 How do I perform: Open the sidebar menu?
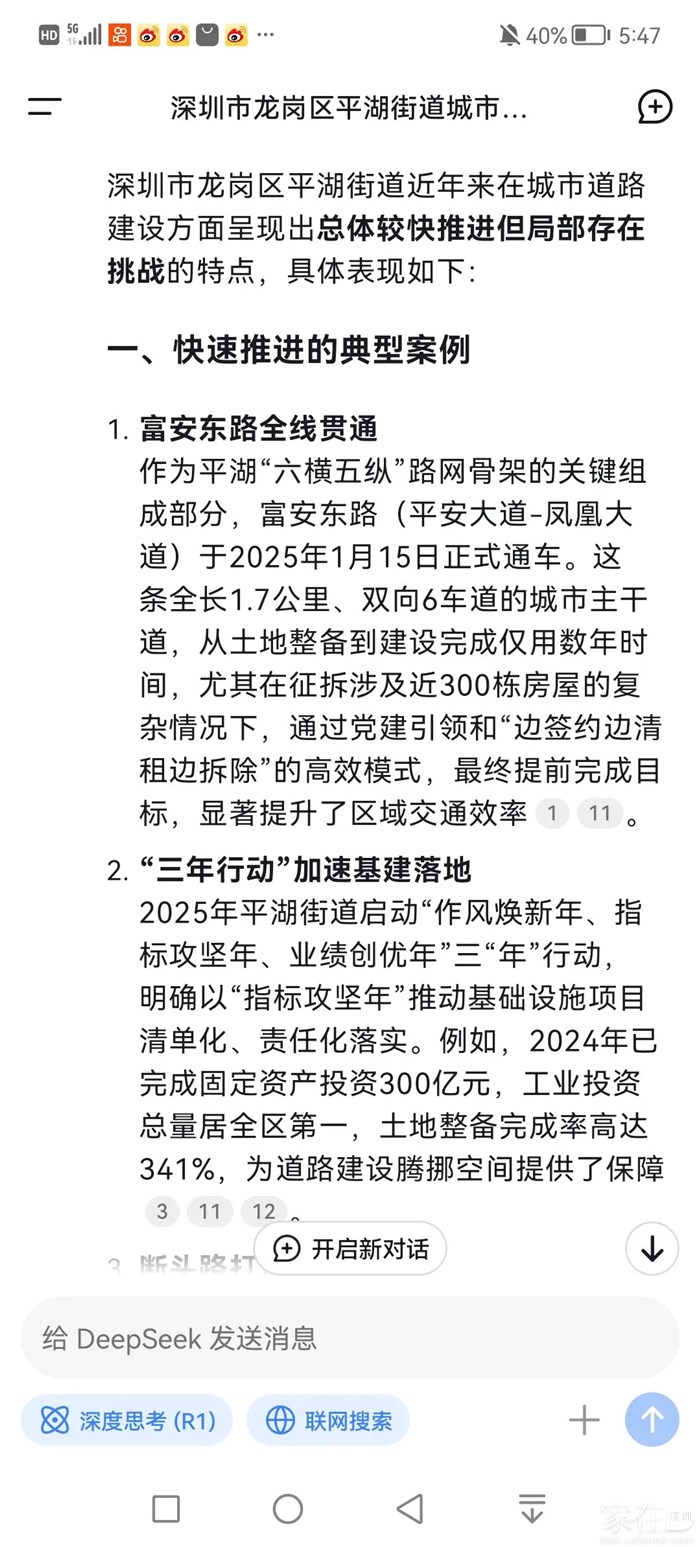point(45,107)
